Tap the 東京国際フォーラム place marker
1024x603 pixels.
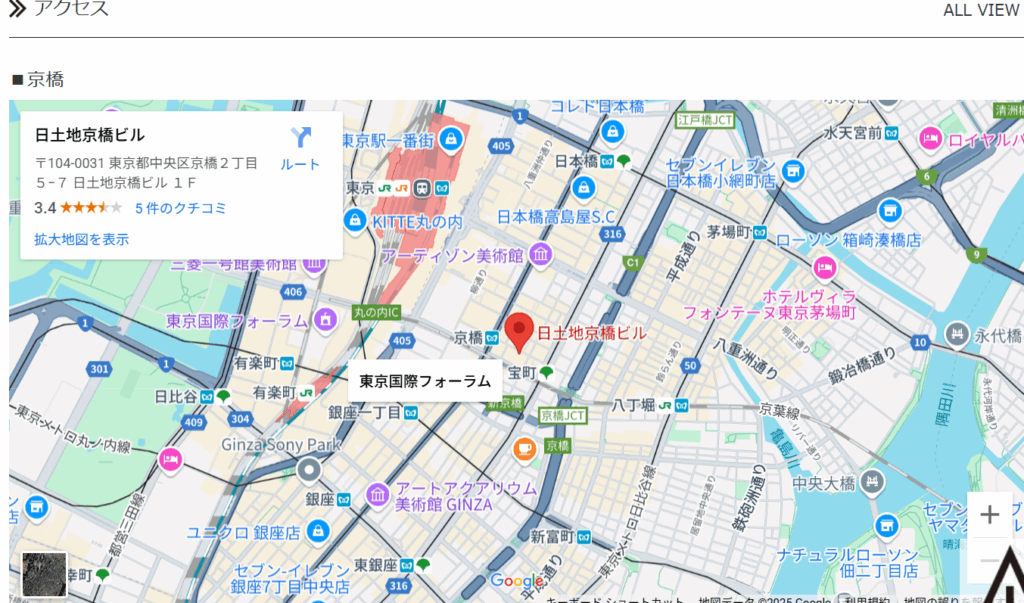point(325,320)
